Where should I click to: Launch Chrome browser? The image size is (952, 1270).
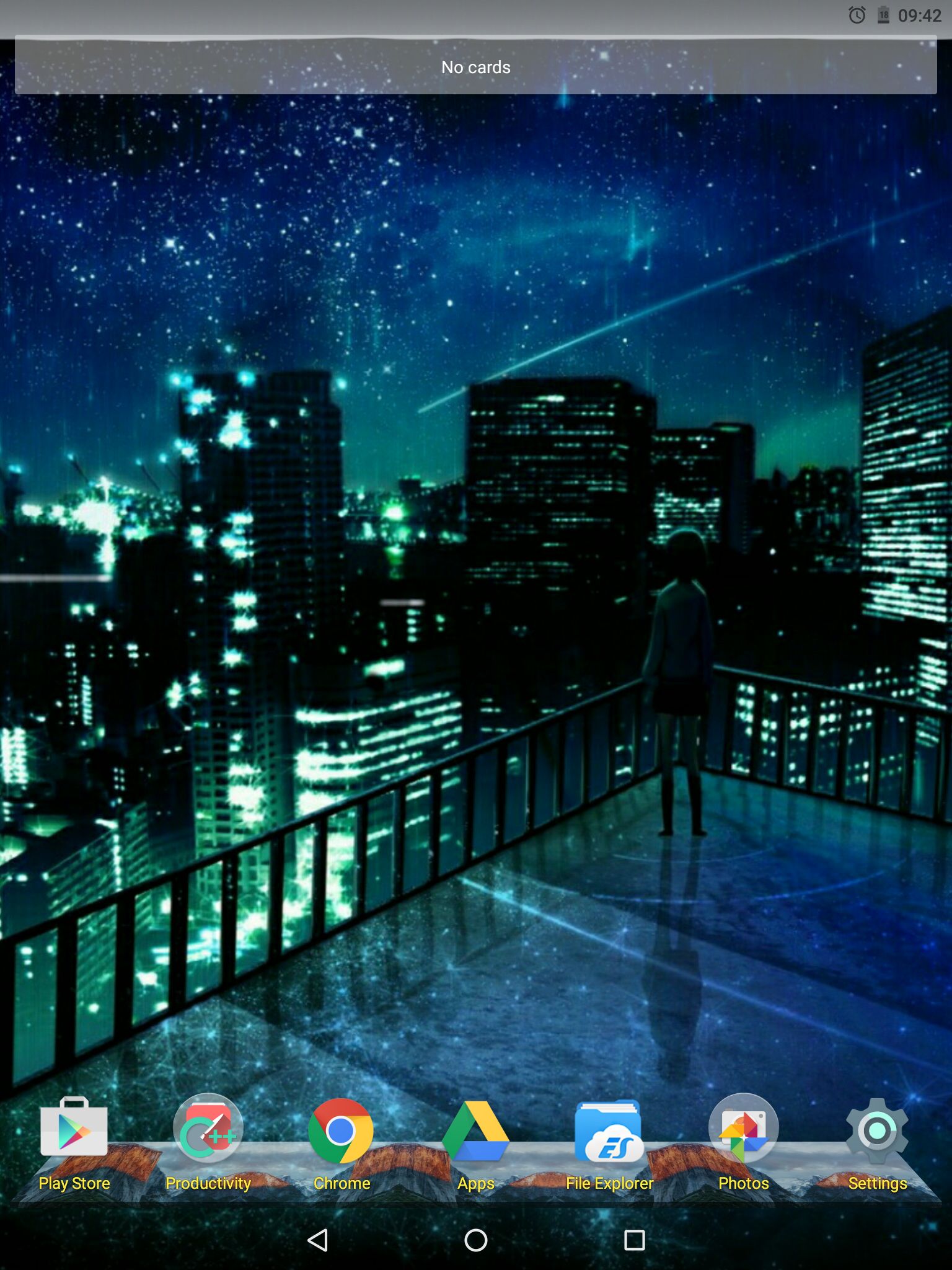click(342, 1130)
